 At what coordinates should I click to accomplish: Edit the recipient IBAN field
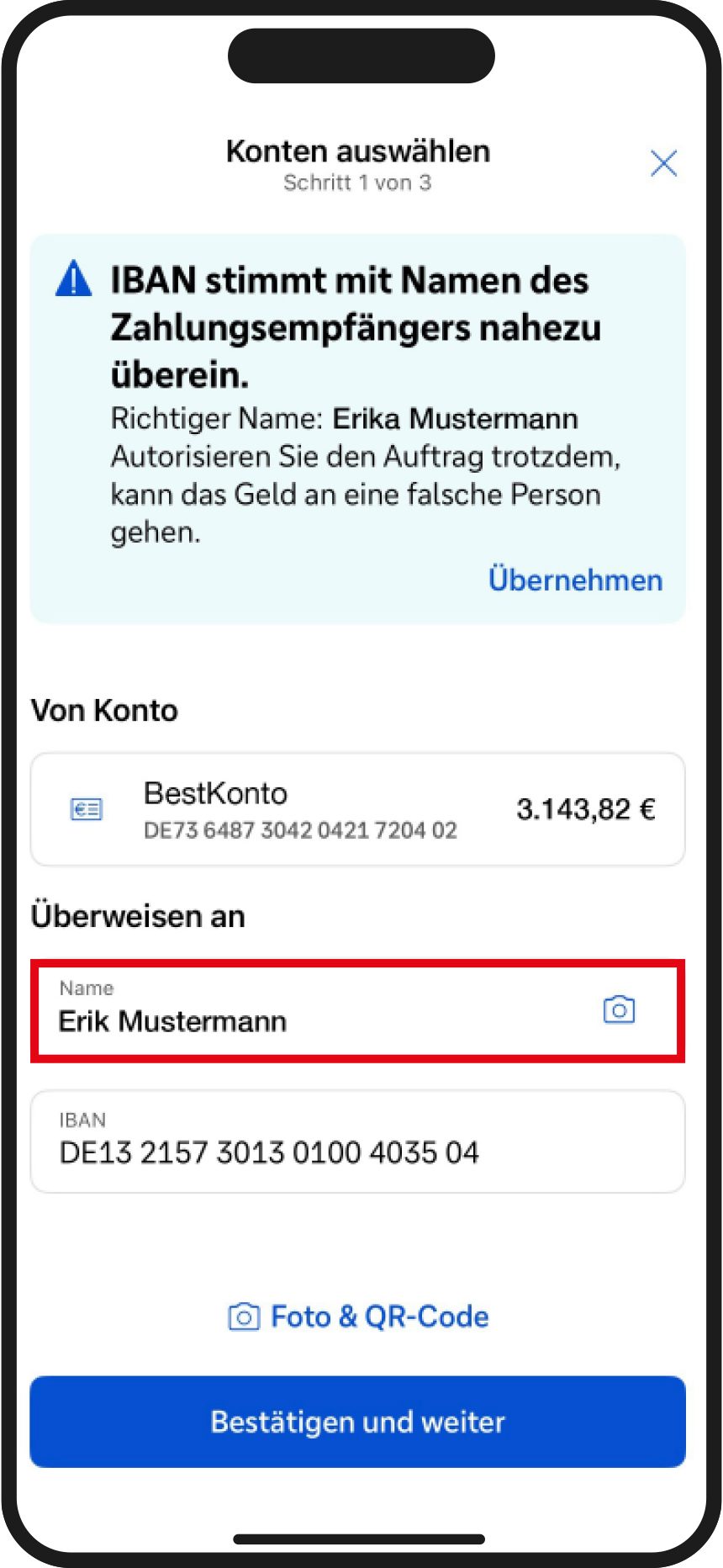(x=357, y=1142)
